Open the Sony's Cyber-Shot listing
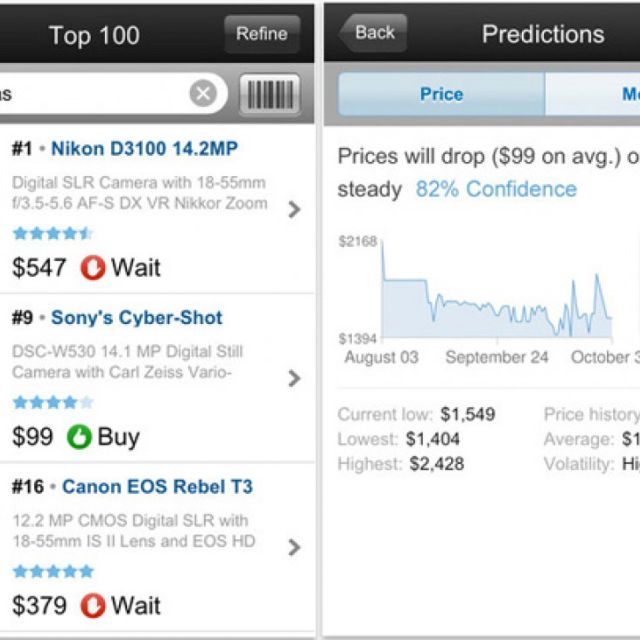Screen dimensions: 640x640 click(136, 318)
